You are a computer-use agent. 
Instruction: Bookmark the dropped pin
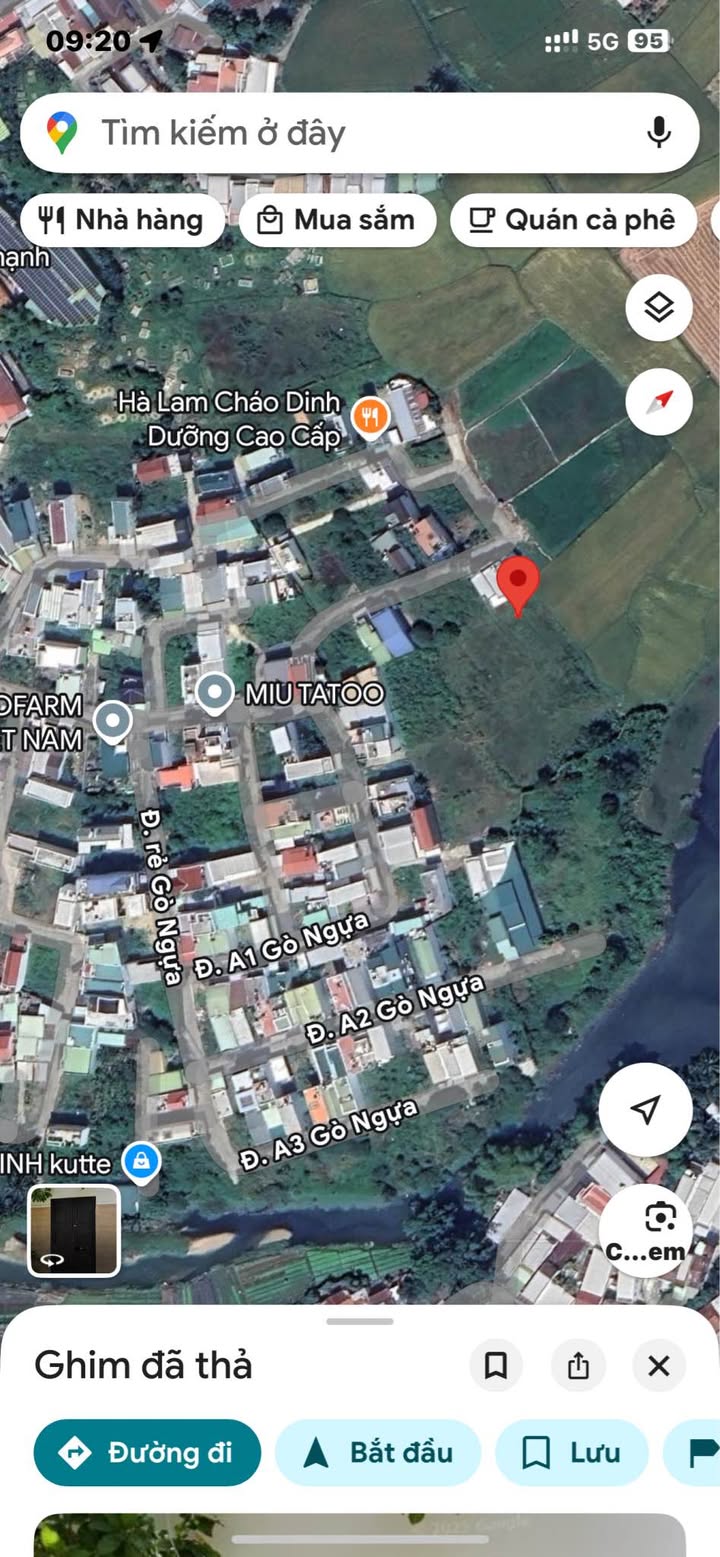click(x=496, y=1365)
